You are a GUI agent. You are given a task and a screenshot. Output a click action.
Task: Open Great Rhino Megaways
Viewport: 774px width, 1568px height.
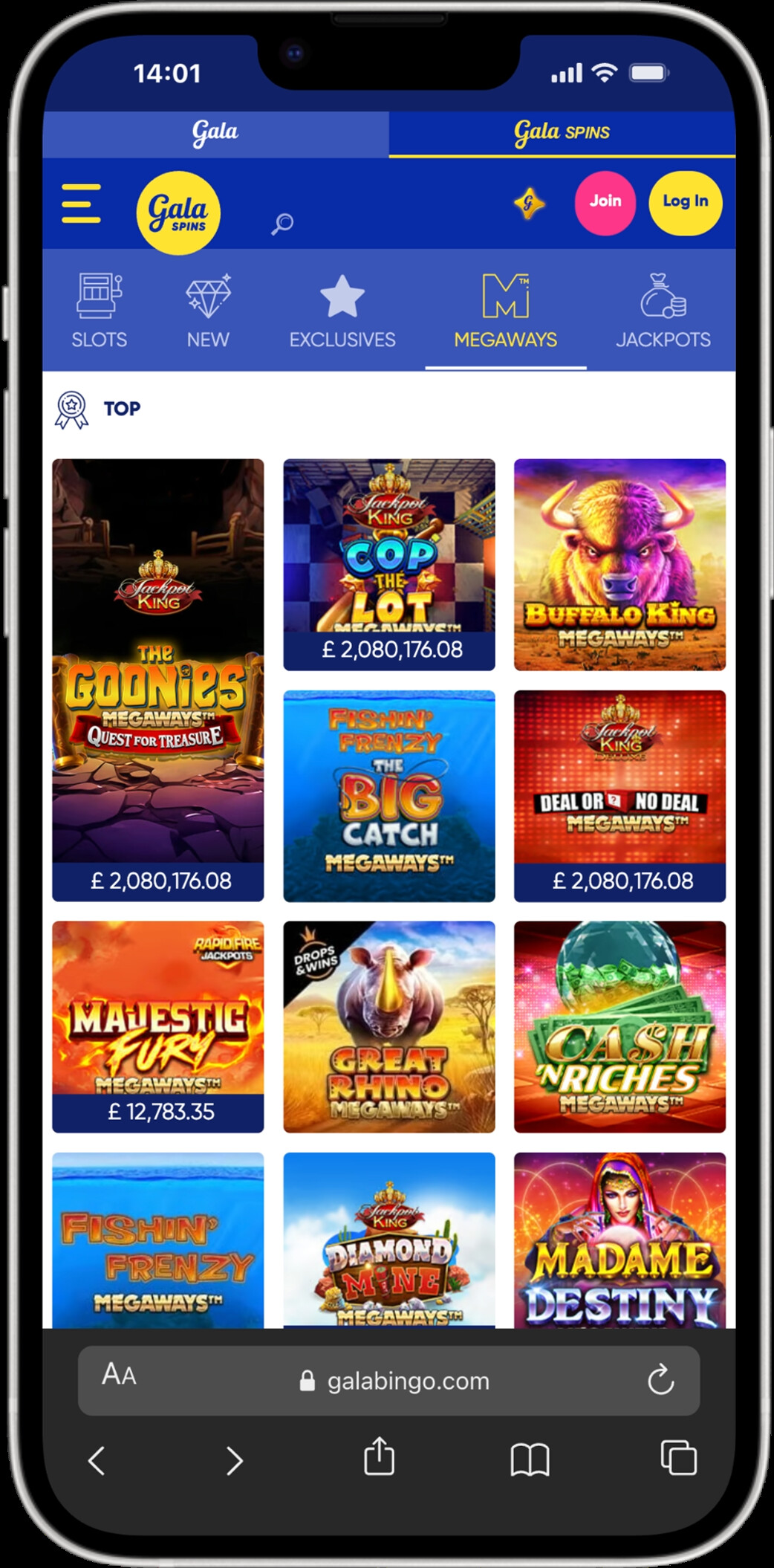coord(389,1026)
